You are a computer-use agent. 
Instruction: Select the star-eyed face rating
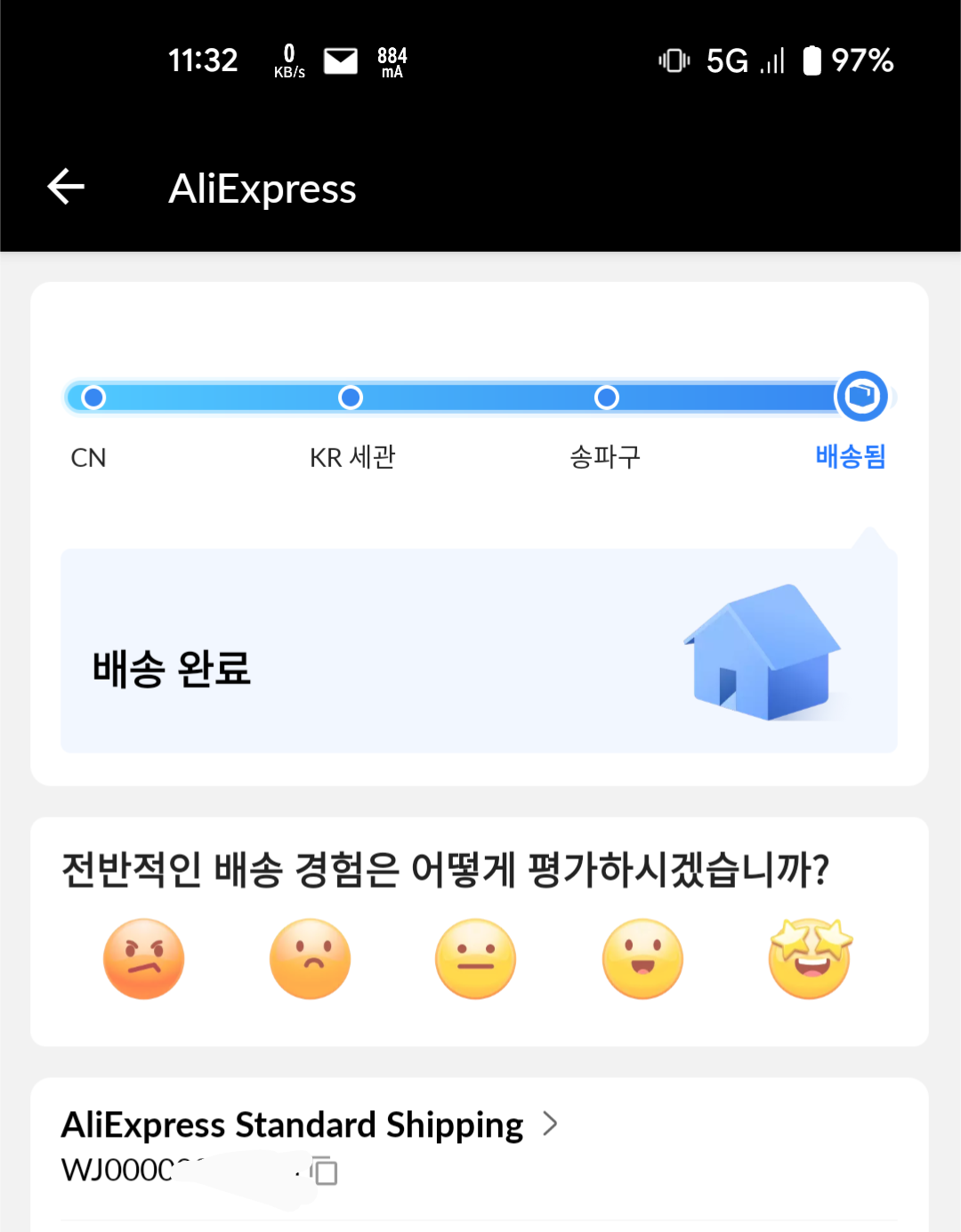810,959
